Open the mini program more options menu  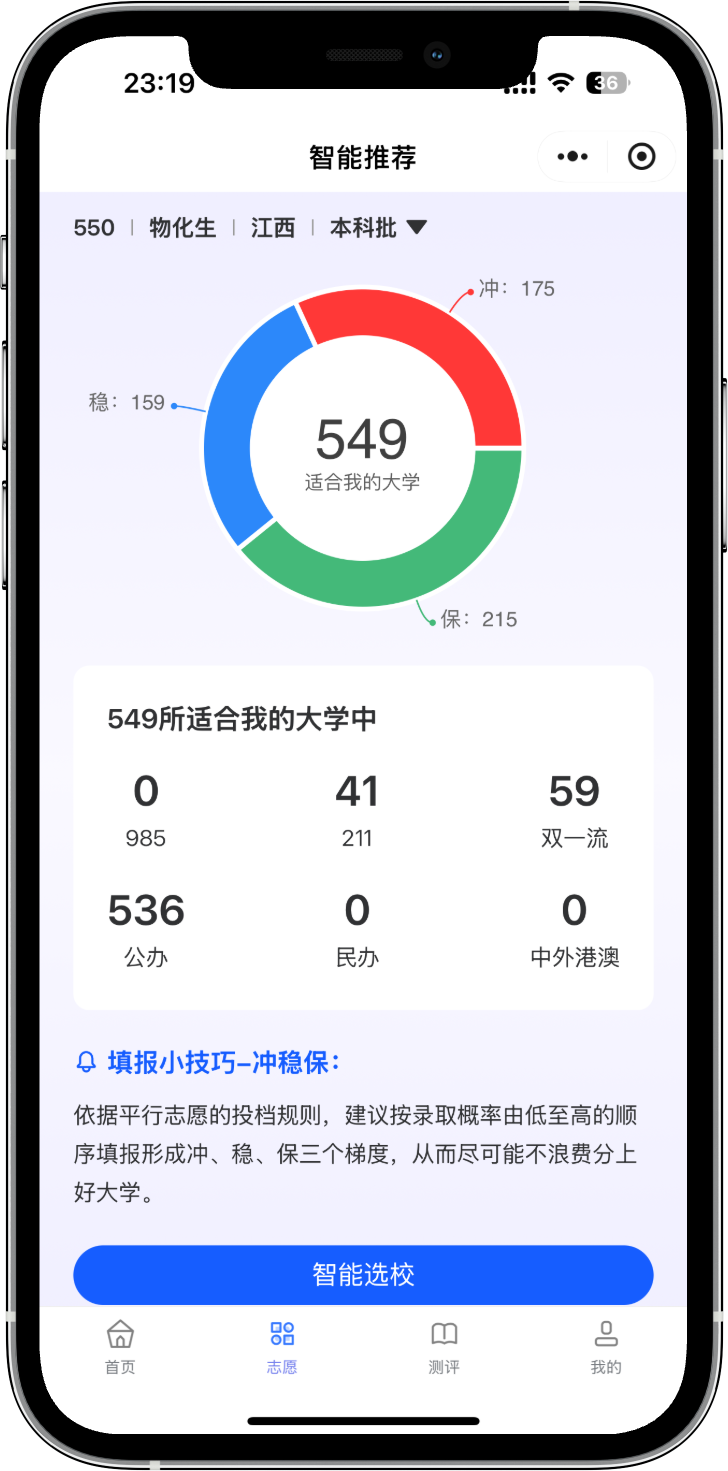(x=573, y=157)
